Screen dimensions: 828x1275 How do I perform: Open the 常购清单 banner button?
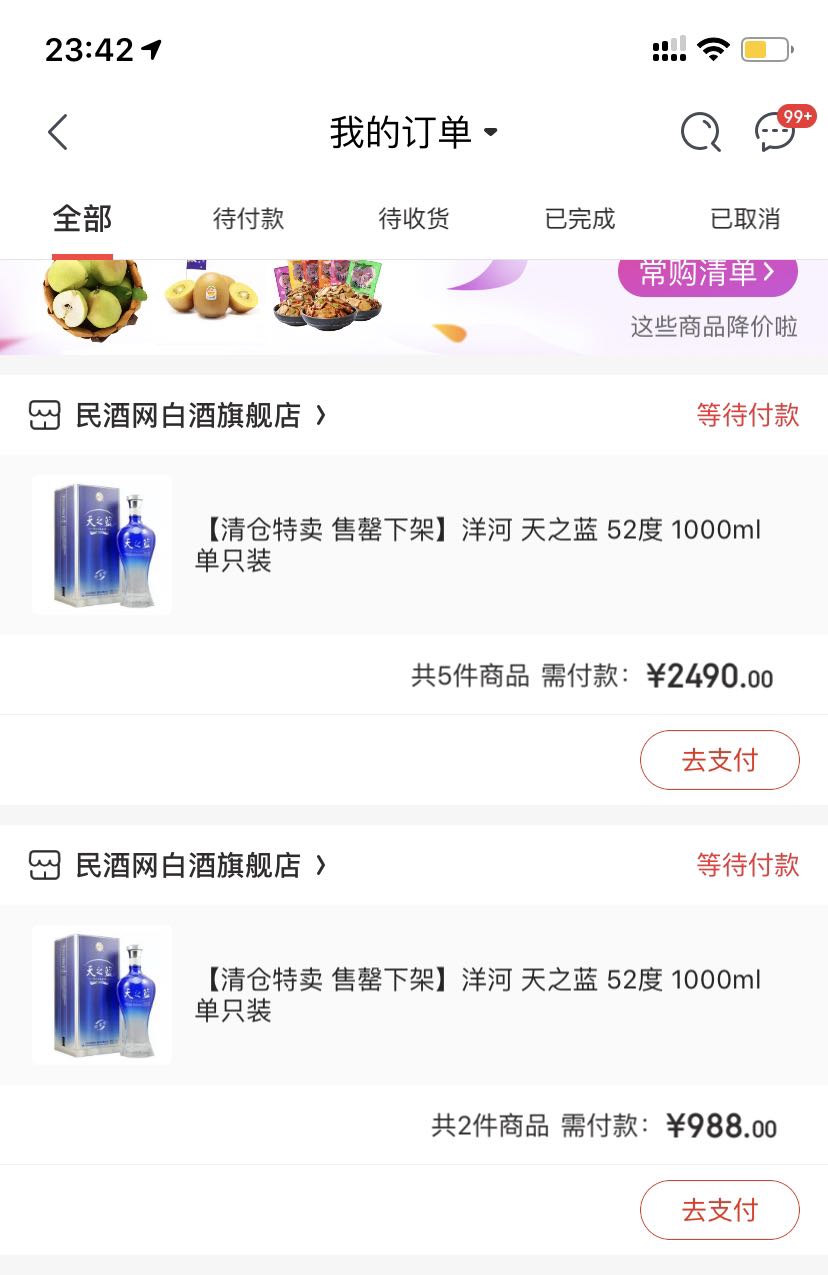click(707, 273)
